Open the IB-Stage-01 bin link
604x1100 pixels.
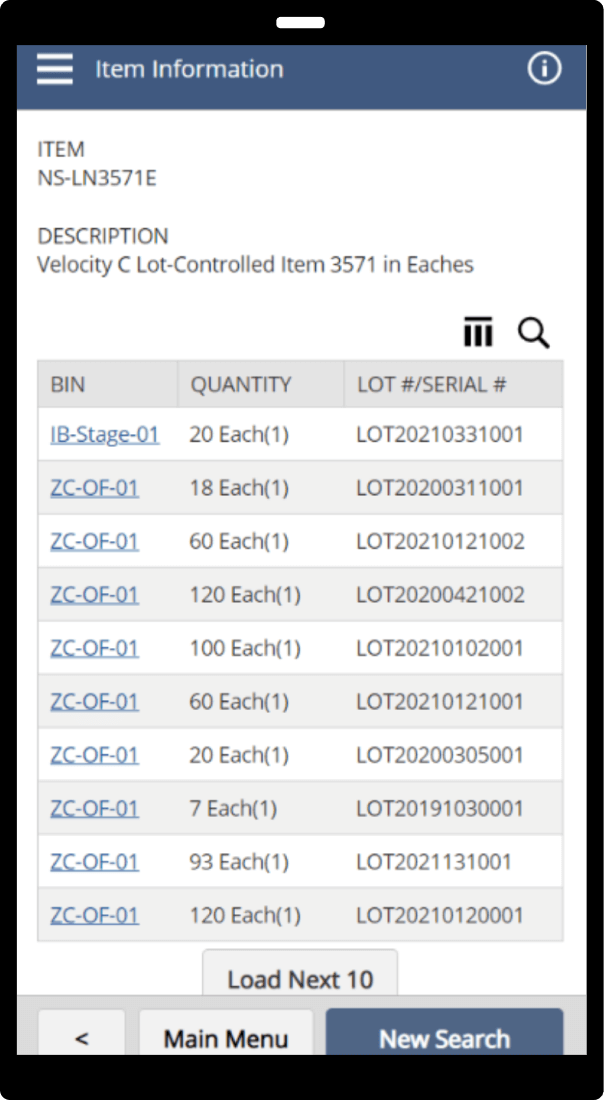tap(104, 435)
